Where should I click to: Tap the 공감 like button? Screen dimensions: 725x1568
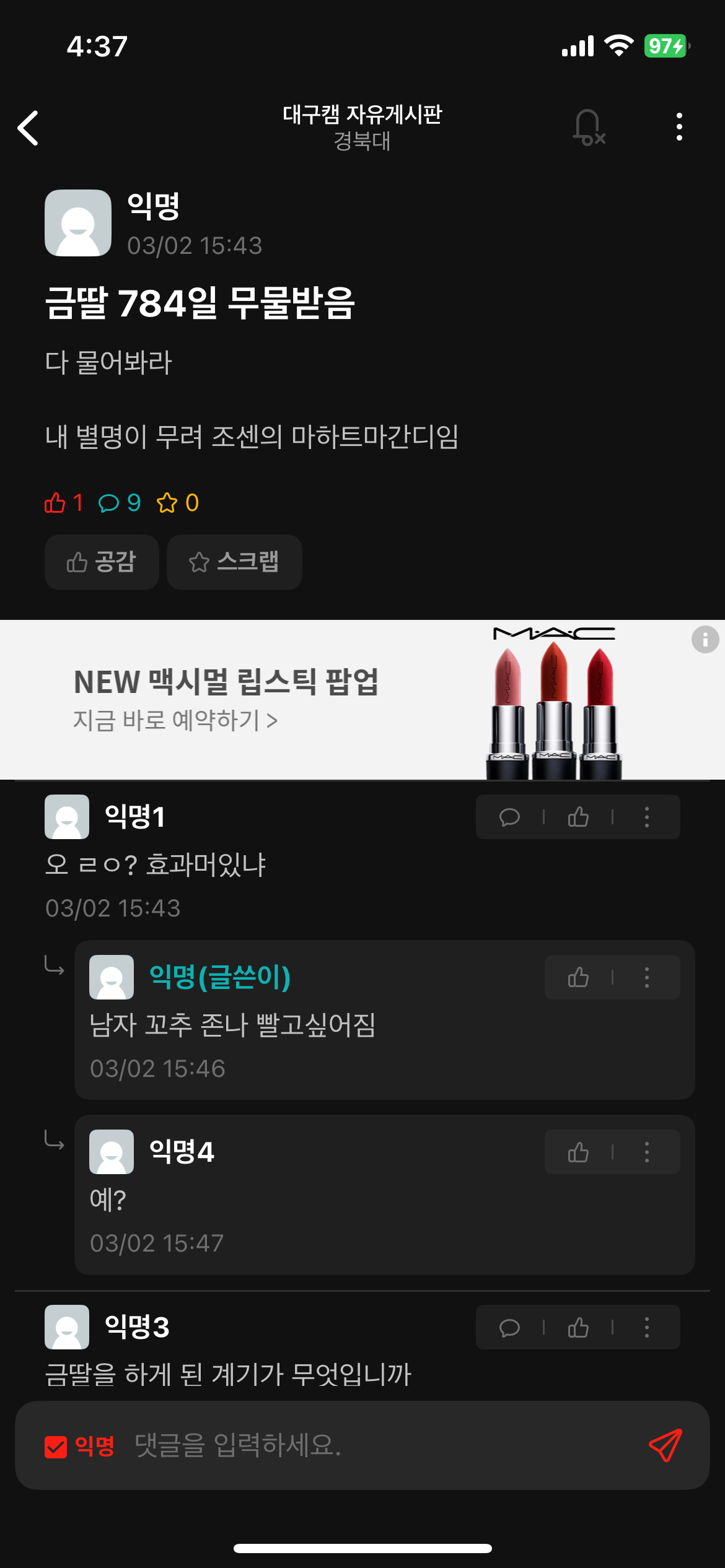pos(102,562)
